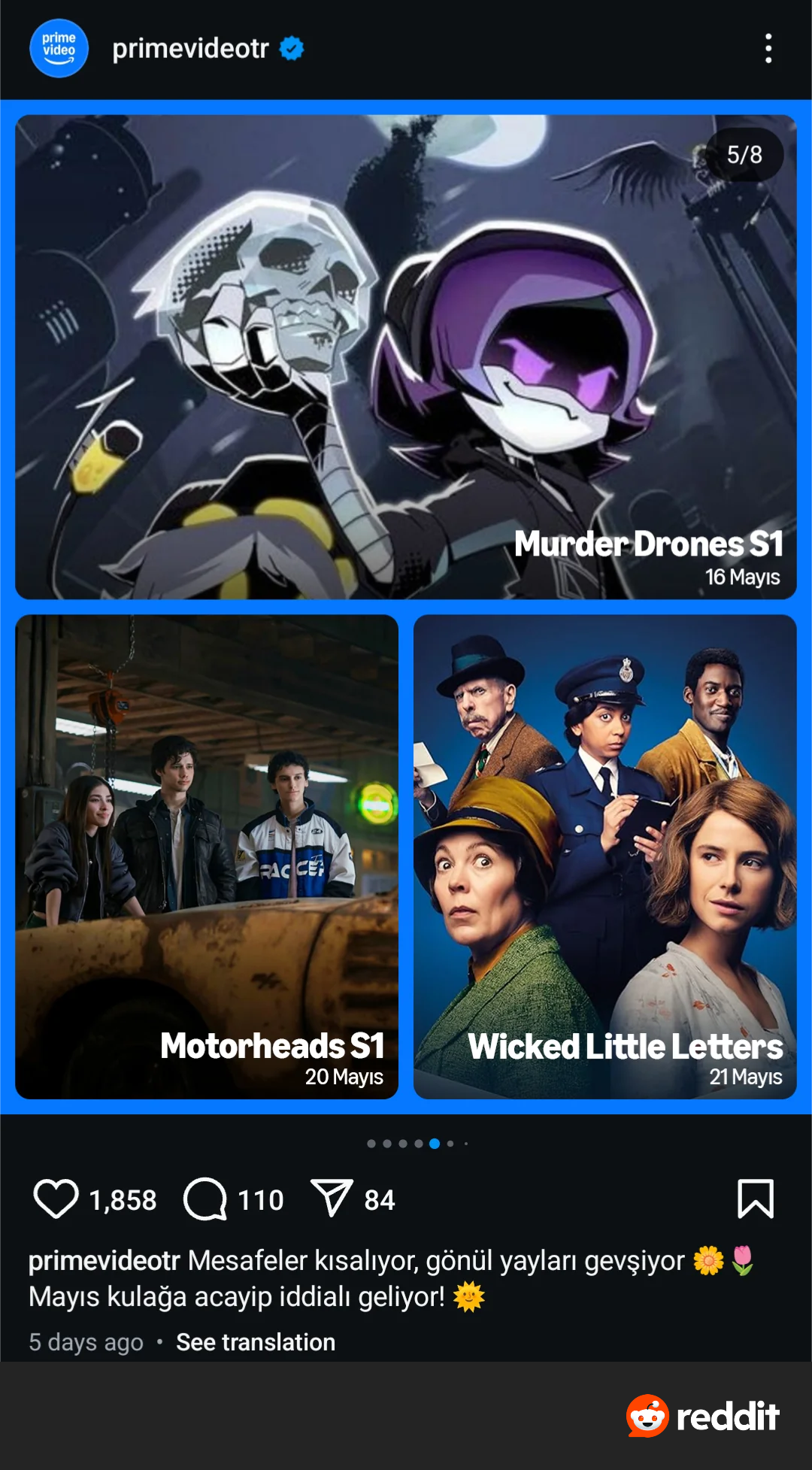This screenshot has height=1470, width=812.
Task: Tap See translation under the caption
Action: [x=256, y=1342]
